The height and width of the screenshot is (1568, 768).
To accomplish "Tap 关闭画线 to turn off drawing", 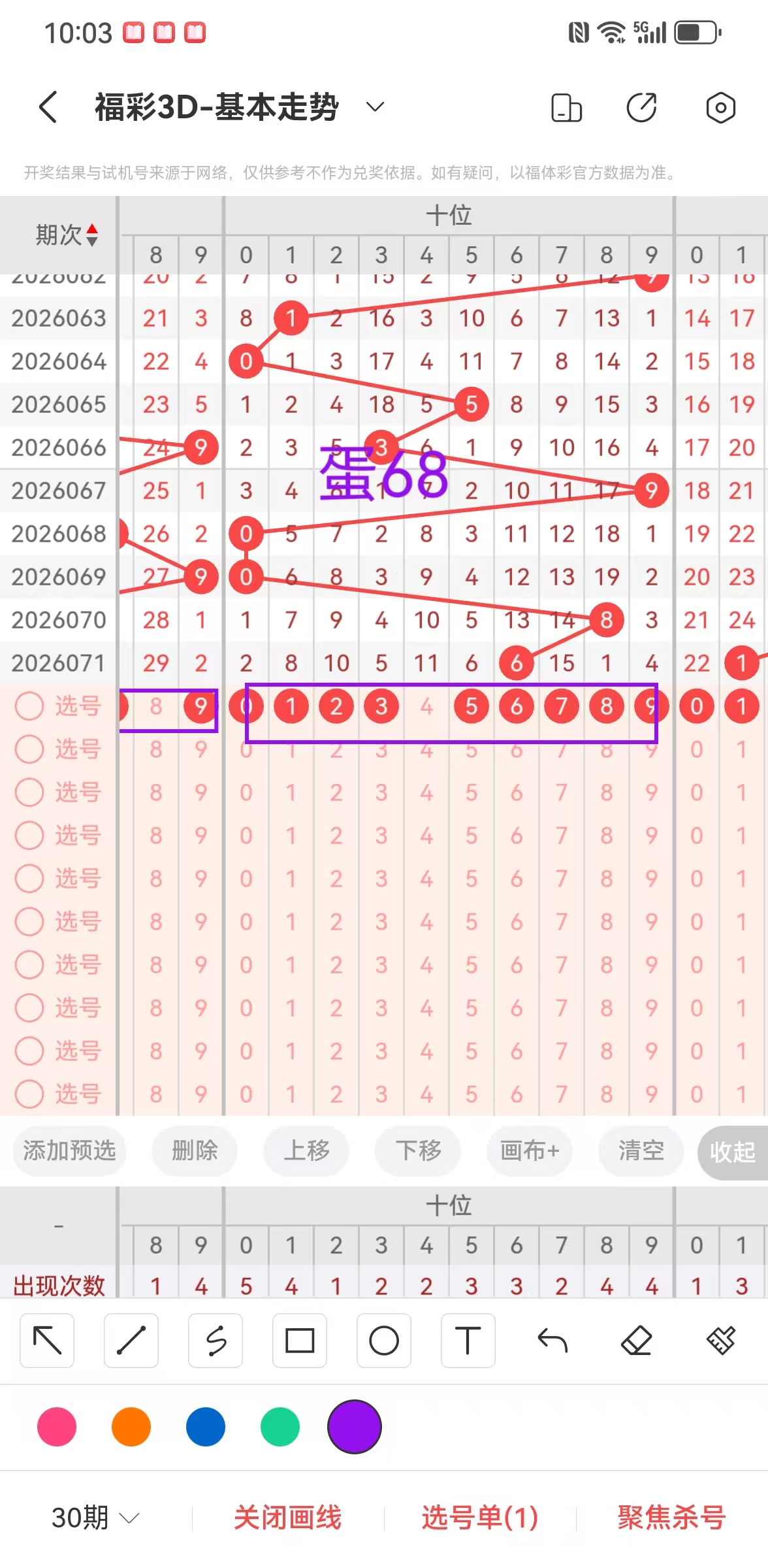I will [288, 1517].
